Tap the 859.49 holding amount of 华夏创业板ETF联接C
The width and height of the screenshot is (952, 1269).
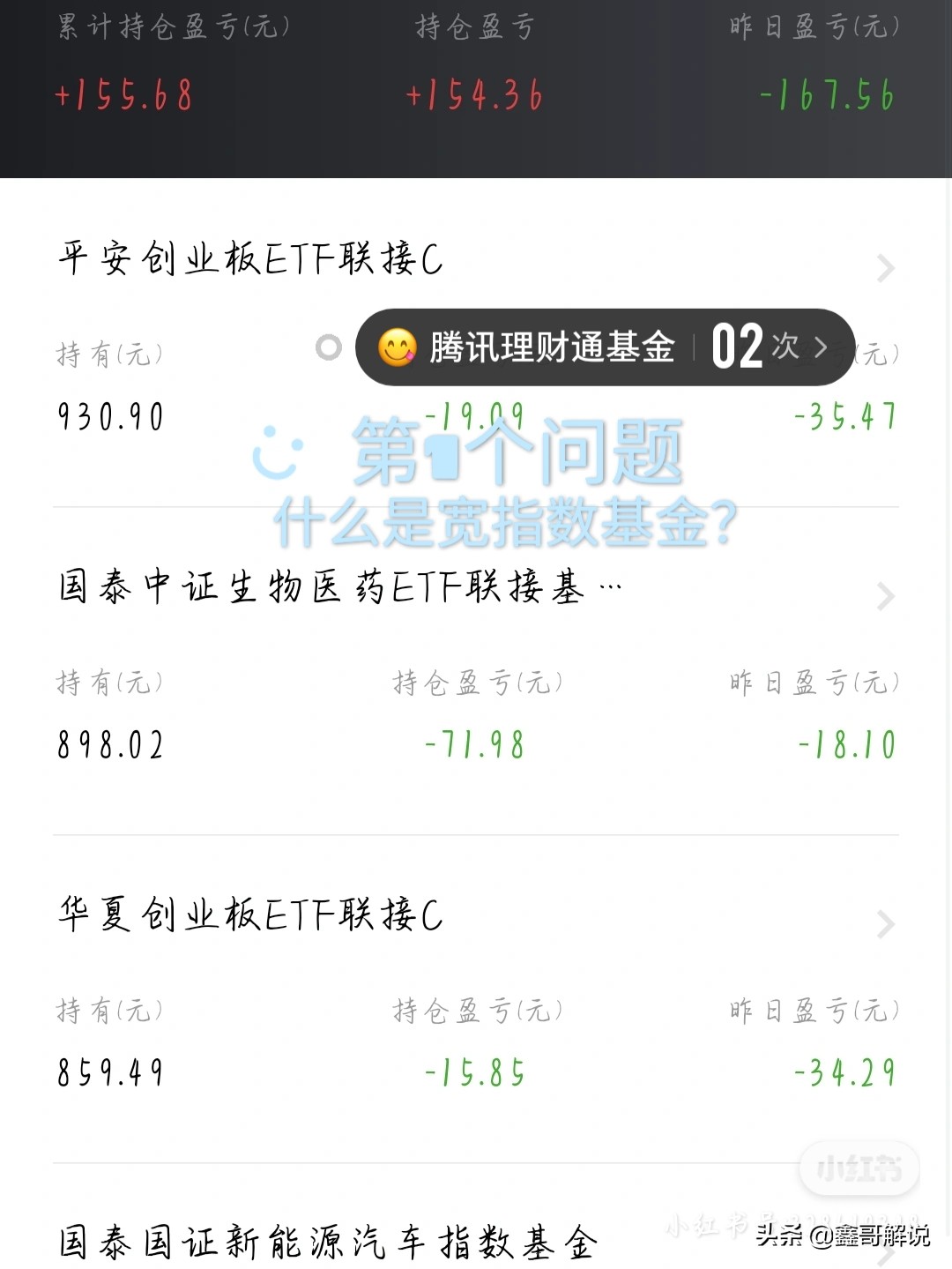coord(108,1073)
